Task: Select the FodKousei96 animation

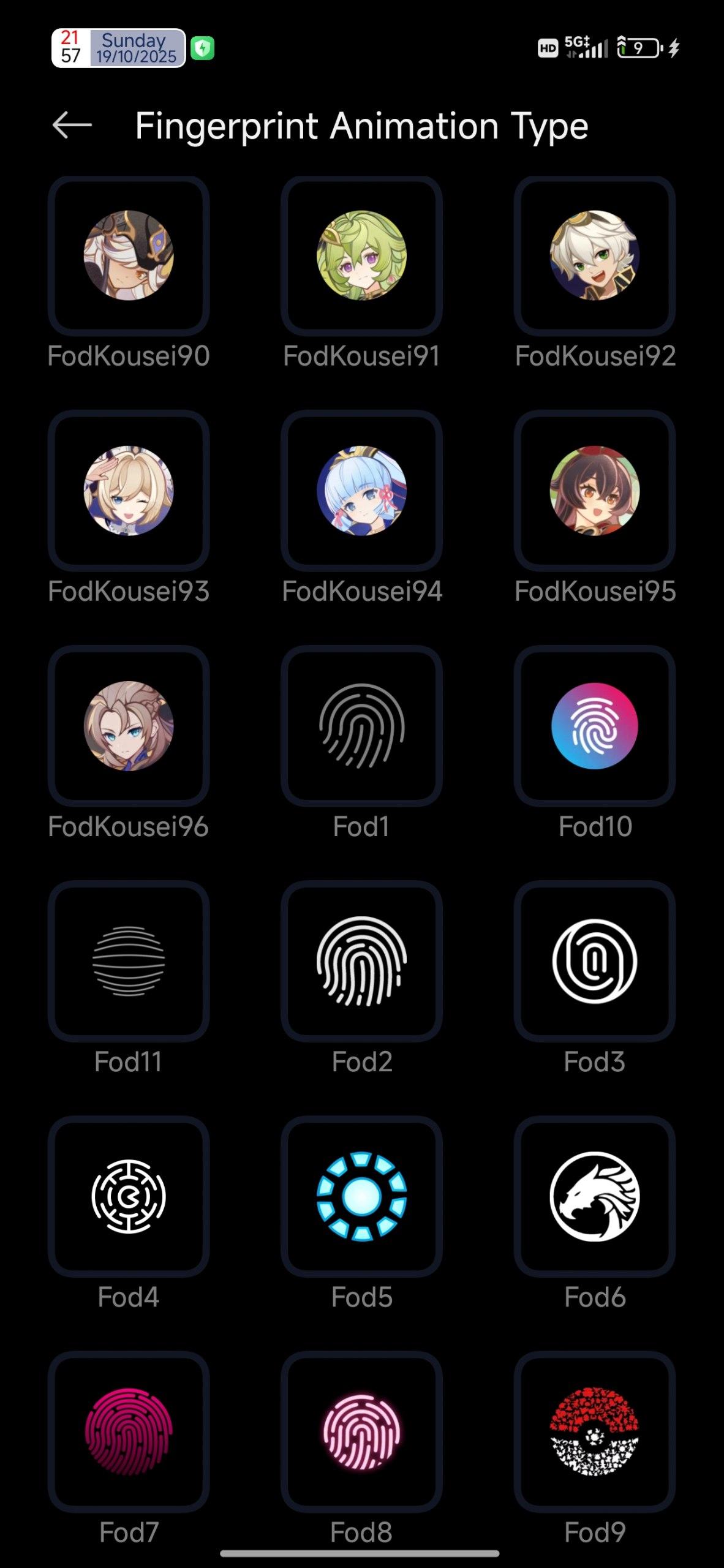Action: [x=129, y=726]
